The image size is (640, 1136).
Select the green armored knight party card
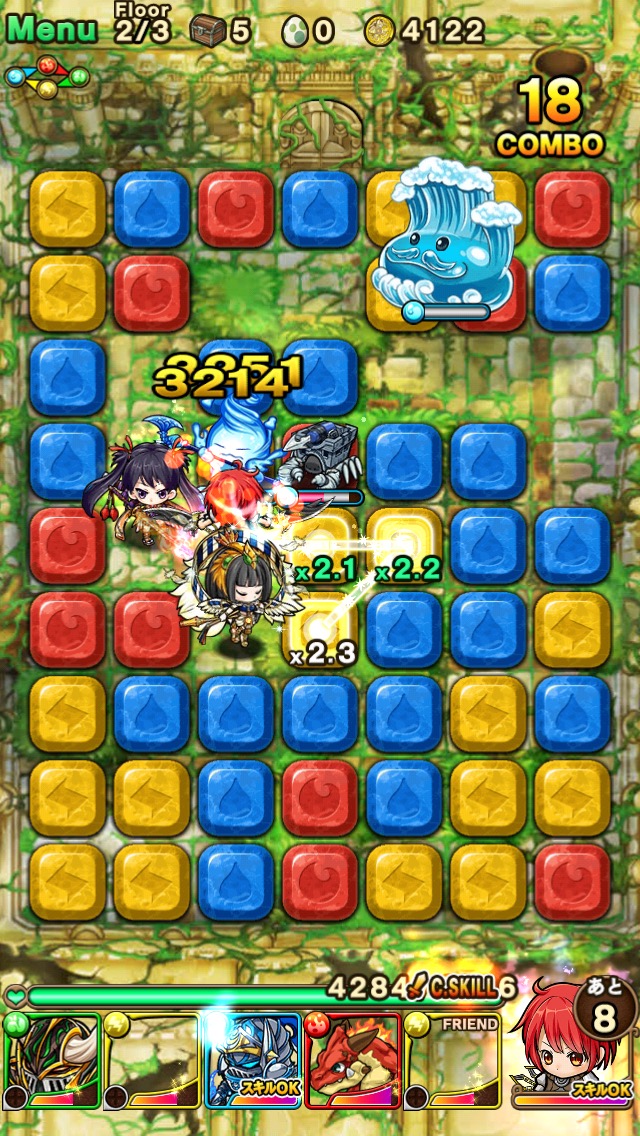pyautogui.click(x=52, y=1061)
